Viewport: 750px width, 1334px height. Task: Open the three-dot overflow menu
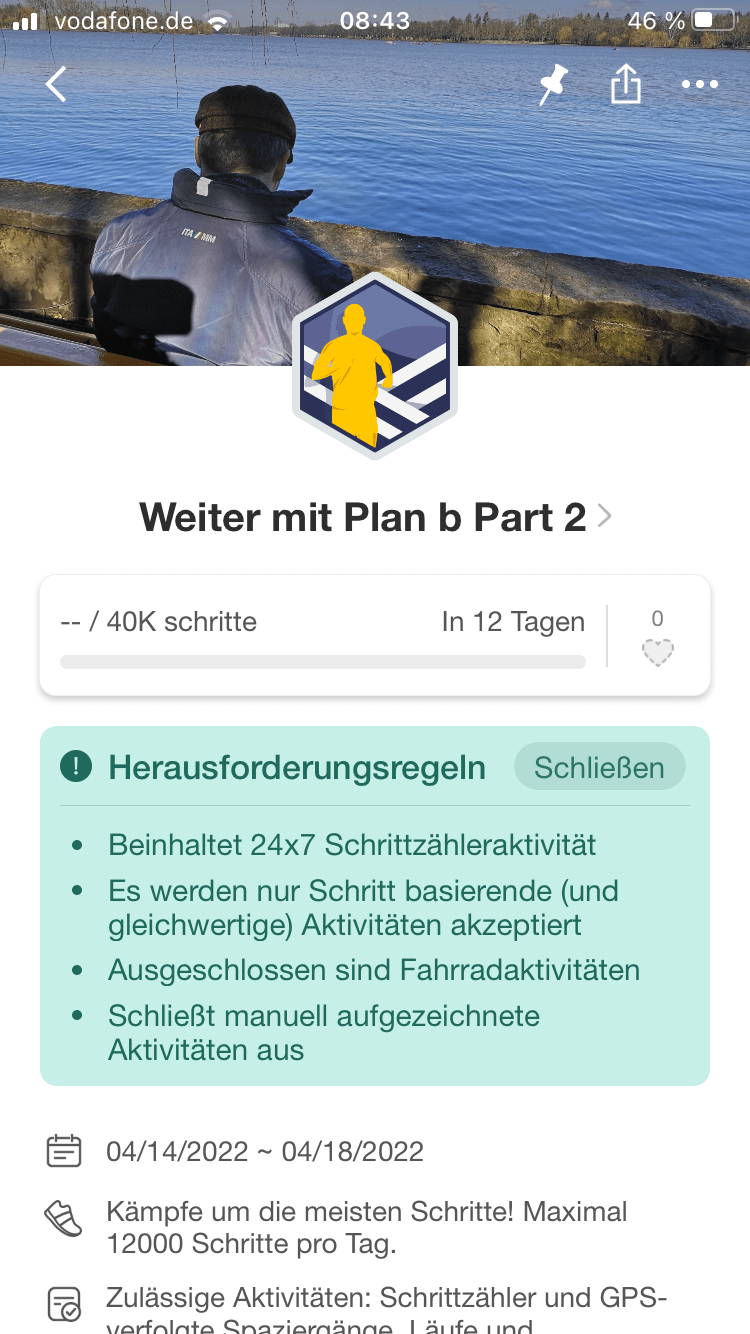699,85
